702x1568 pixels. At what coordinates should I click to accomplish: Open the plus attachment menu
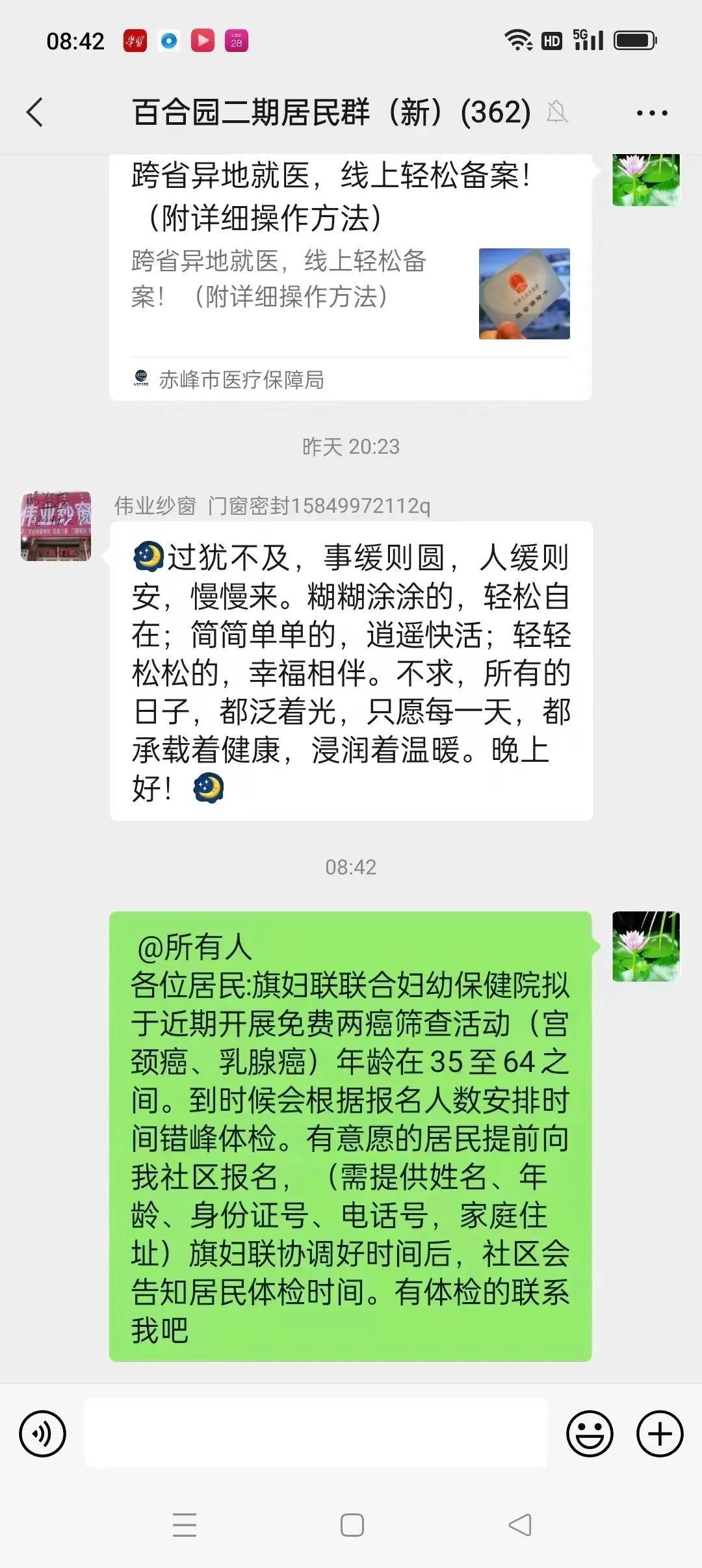coord(660,1433)
